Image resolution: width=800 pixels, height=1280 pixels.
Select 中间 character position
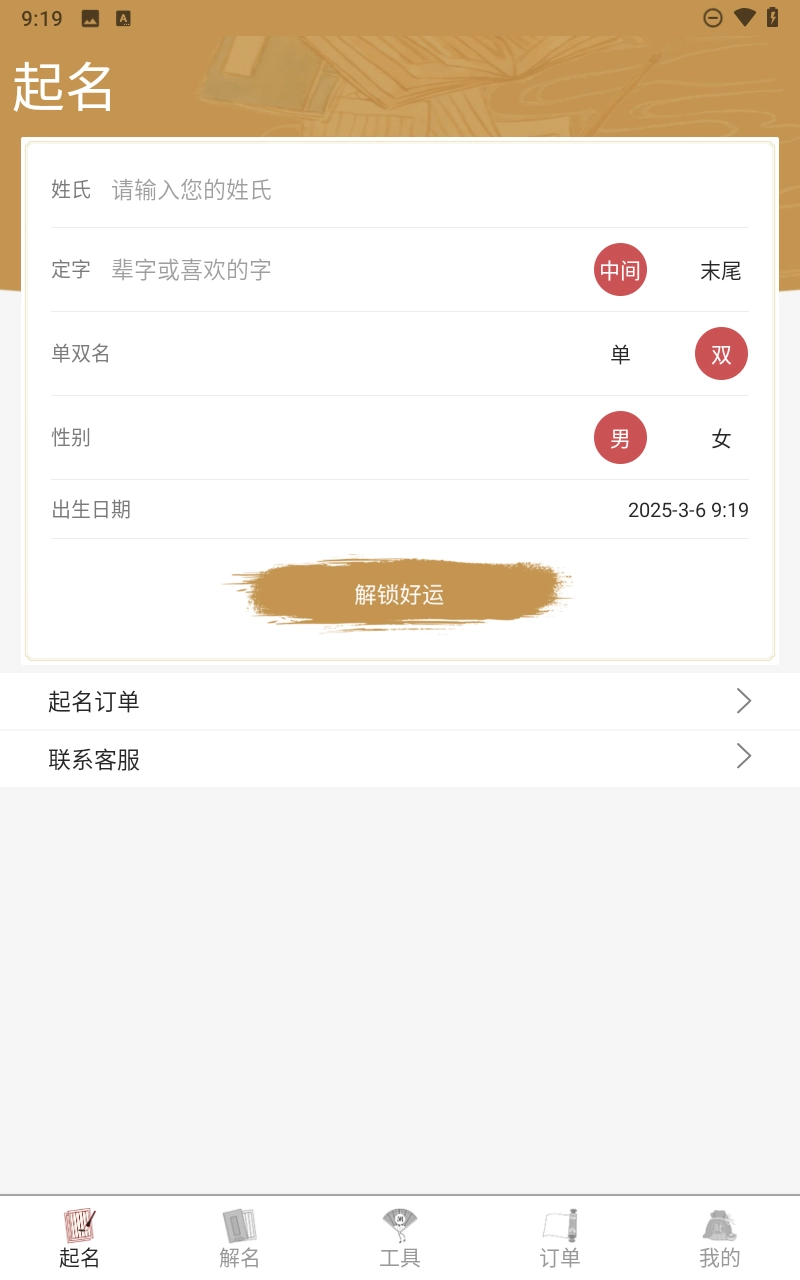(620, 270)
